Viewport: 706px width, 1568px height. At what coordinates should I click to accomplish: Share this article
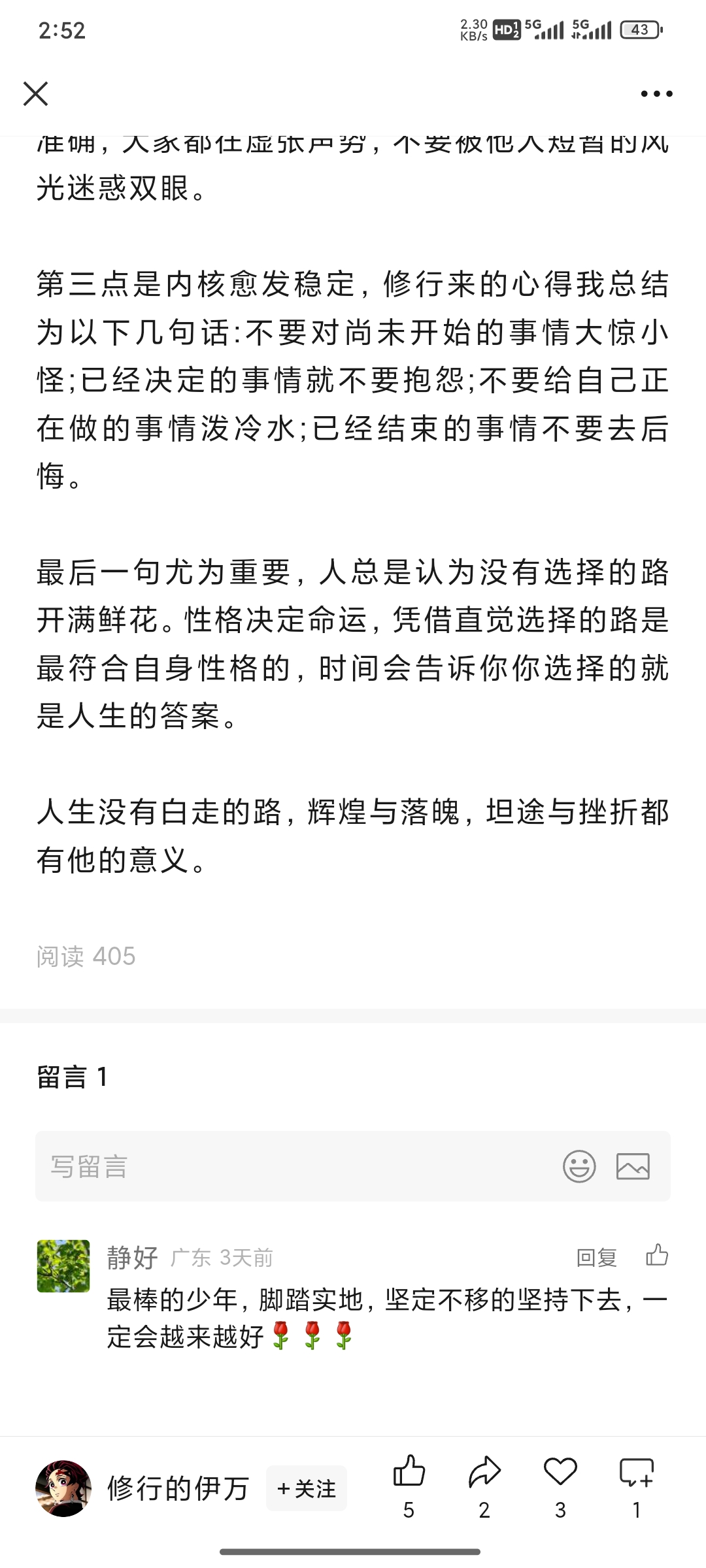(484, 1474)
